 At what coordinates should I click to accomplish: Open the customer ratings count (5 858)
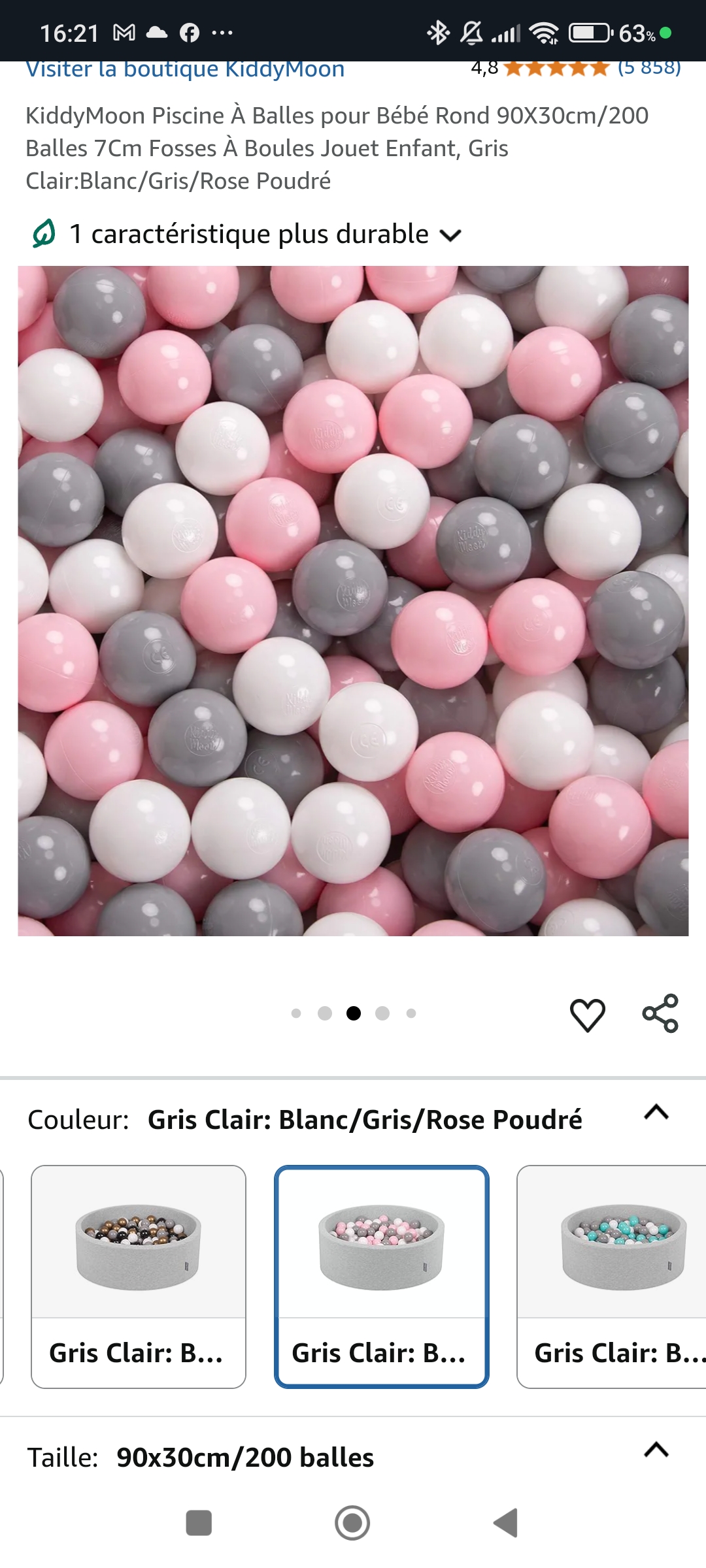pos(649,68)
